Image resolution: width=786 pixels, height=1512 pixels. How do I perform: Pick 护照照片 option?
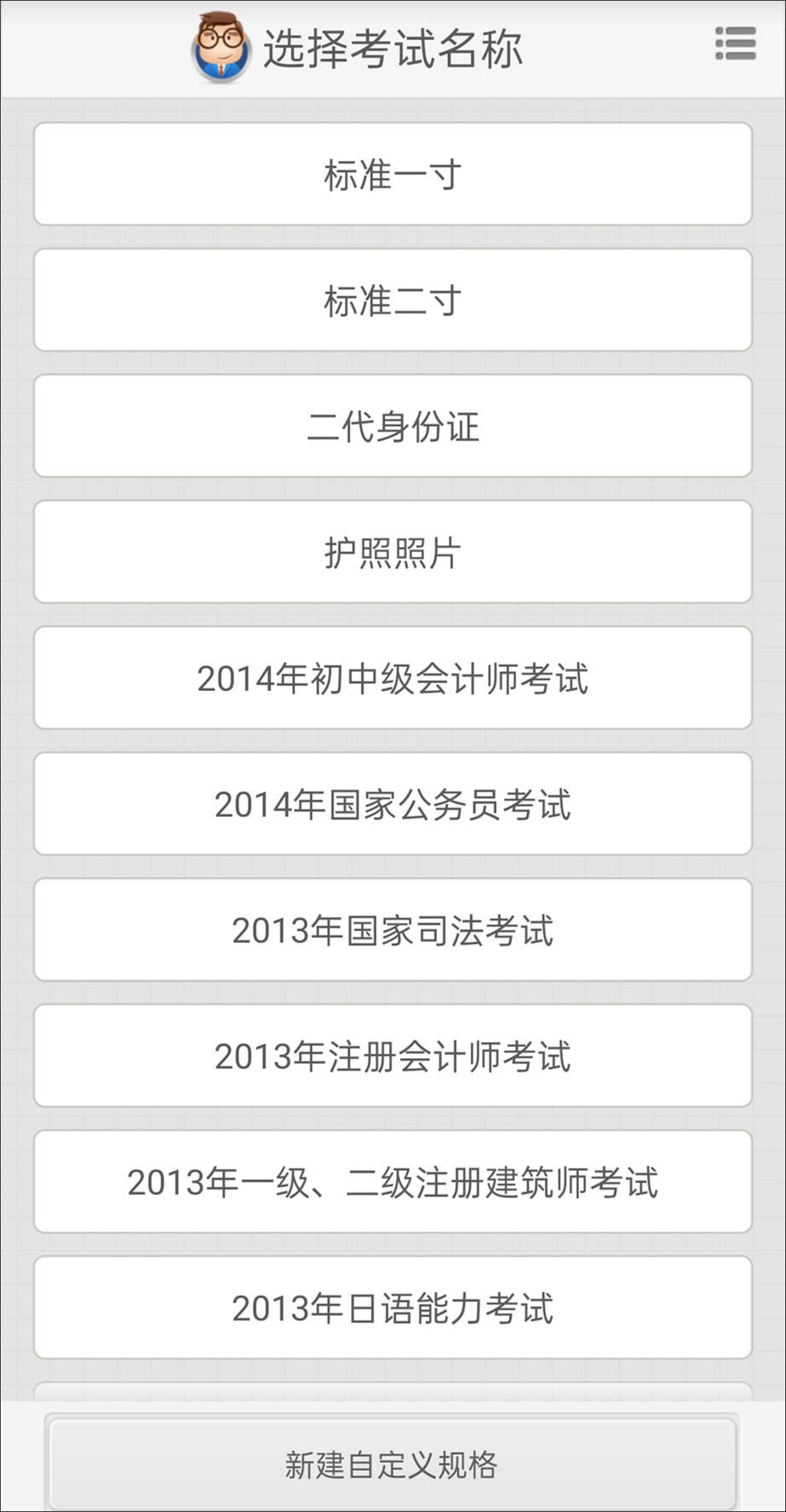point(393,552)
